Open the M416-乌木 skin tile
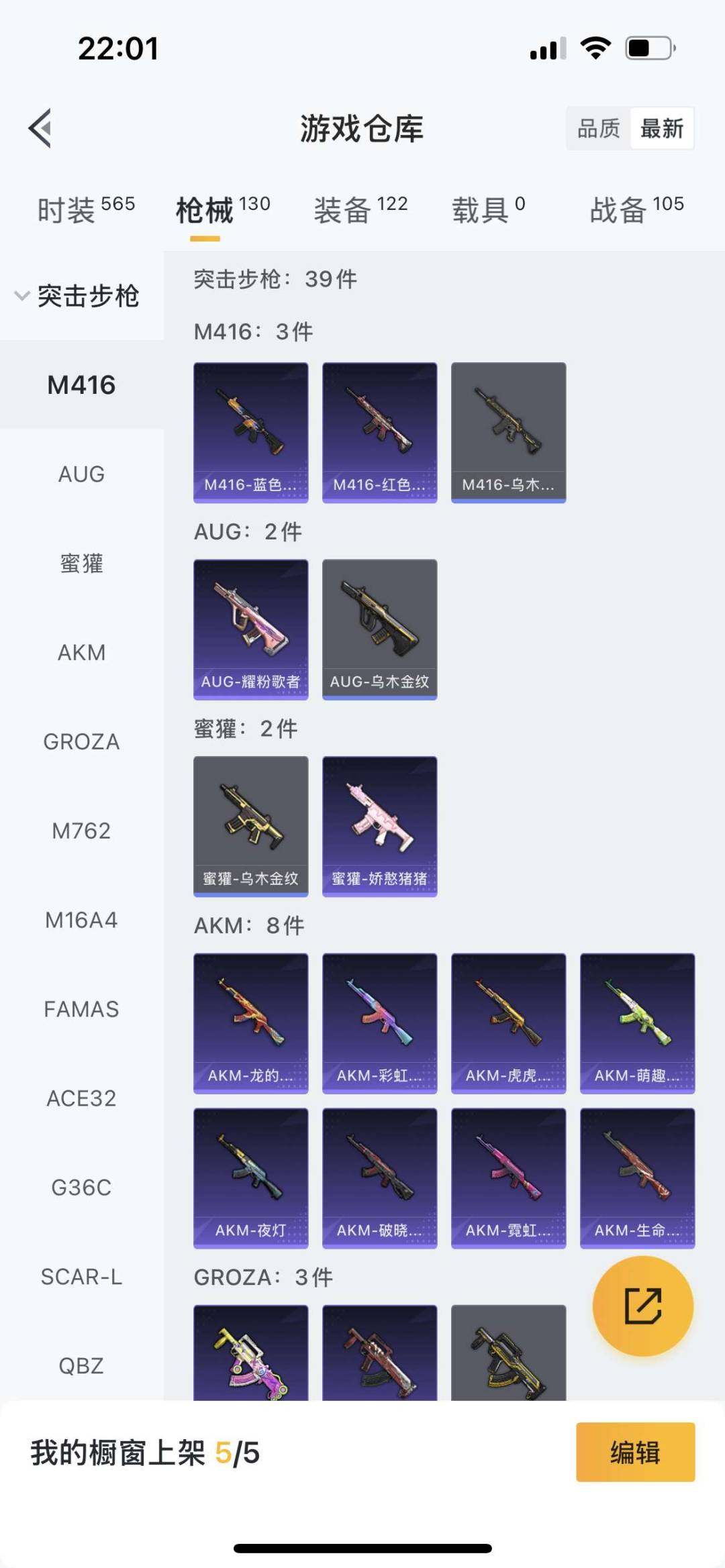725x1568 pixels. [x=508, y=432]
